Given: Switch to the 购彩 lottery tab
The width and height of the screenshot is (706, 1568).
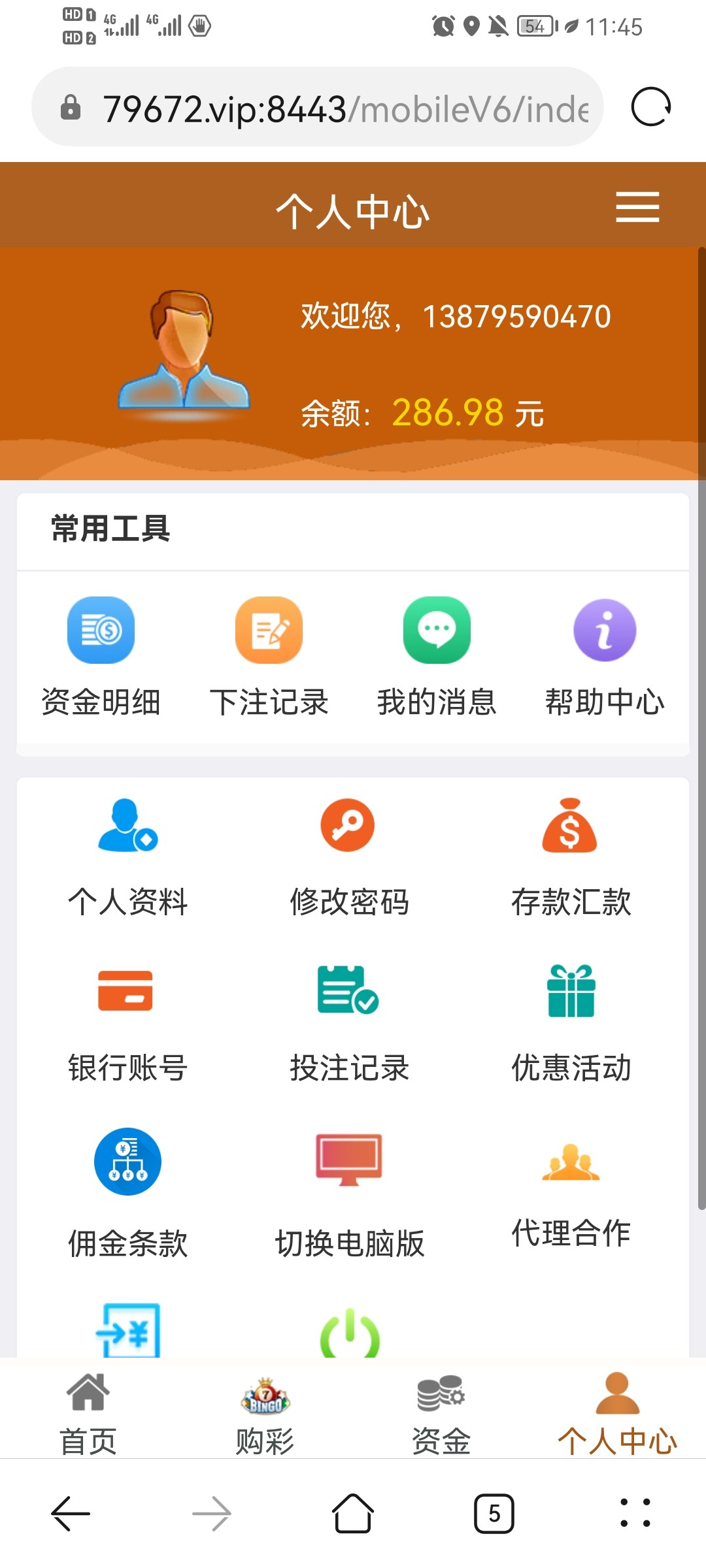Looking at the screenshot, I should (265, 1414).
